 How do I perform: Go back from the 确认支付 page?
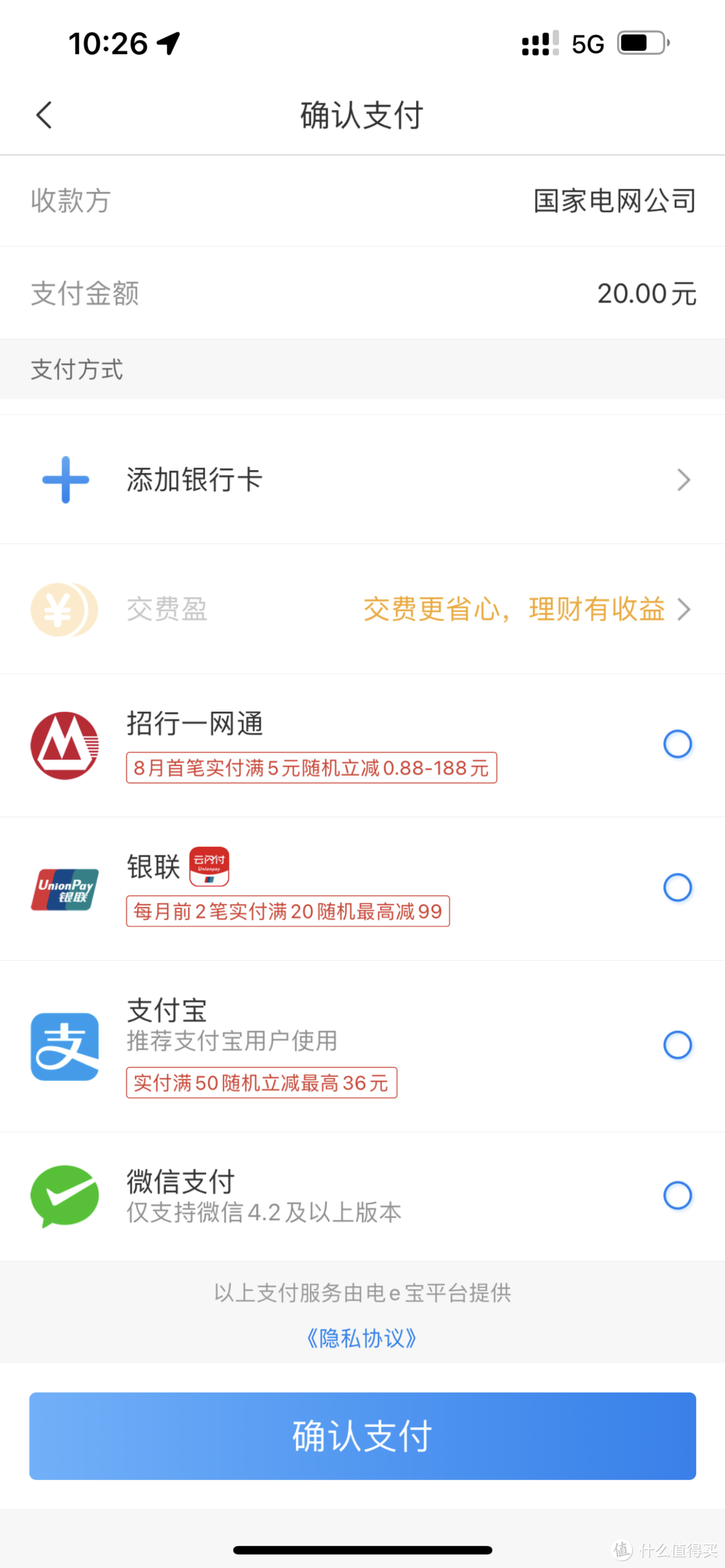tap(44, 115)
